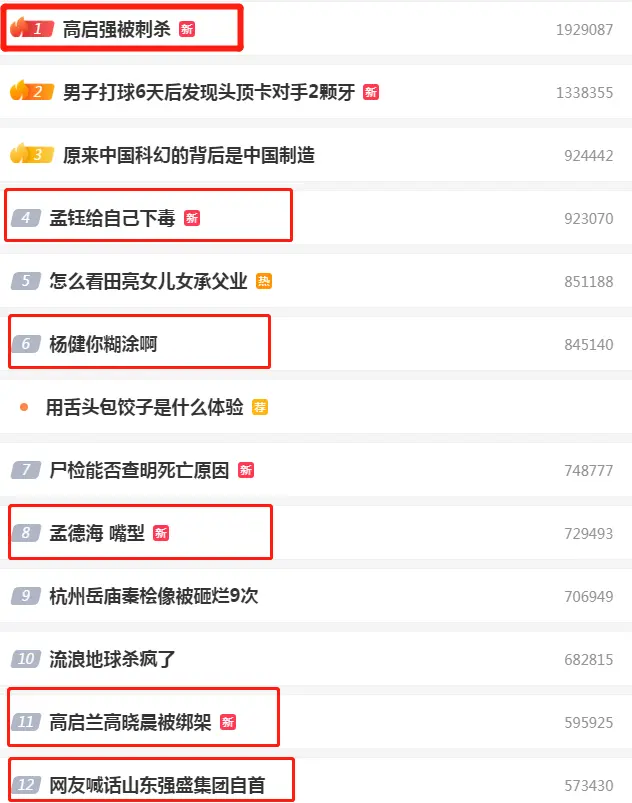Open the top trending topic 高启强被刺杀
This screenshot has height=803, width=632.
(117, 29)
